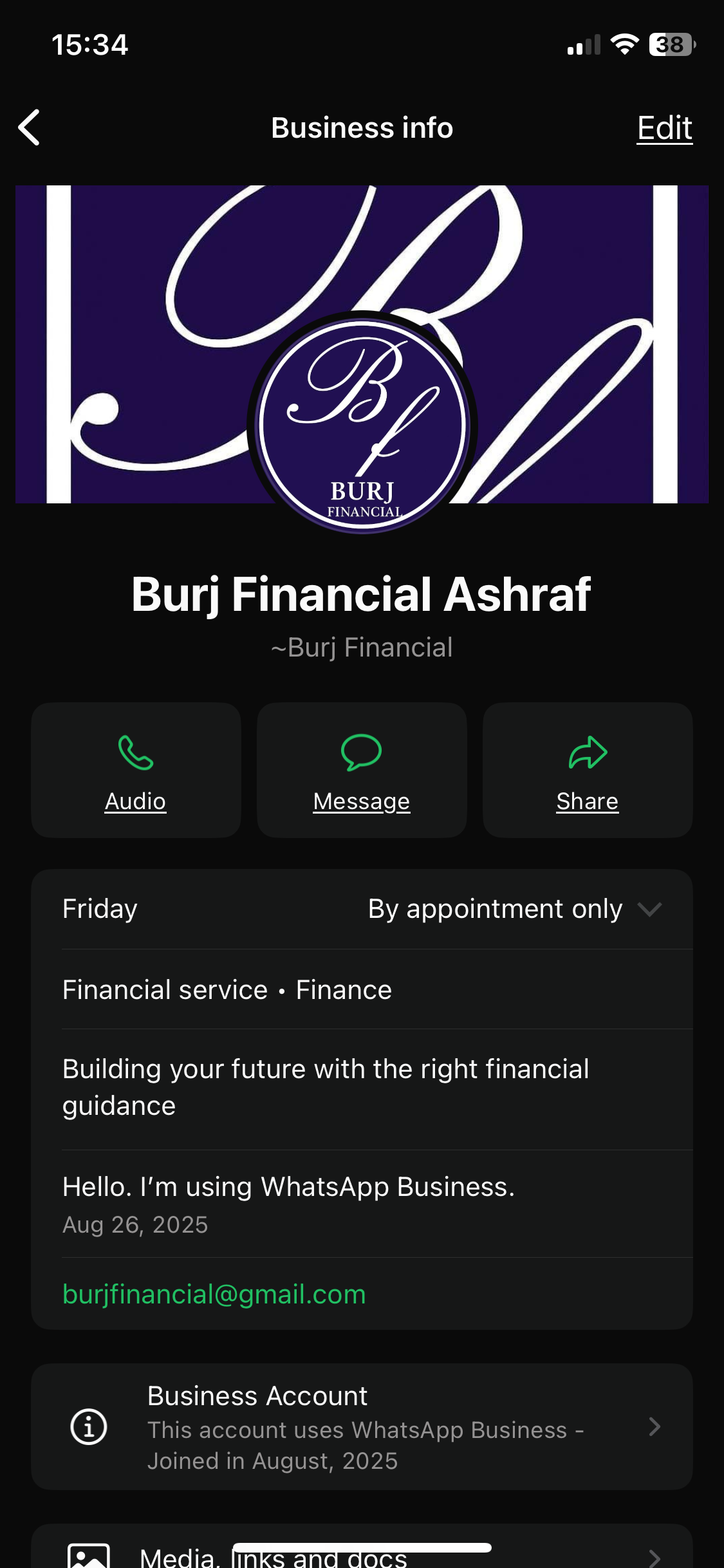724x1568 pixels.
Task: Share this business contact
Action: 588,770
